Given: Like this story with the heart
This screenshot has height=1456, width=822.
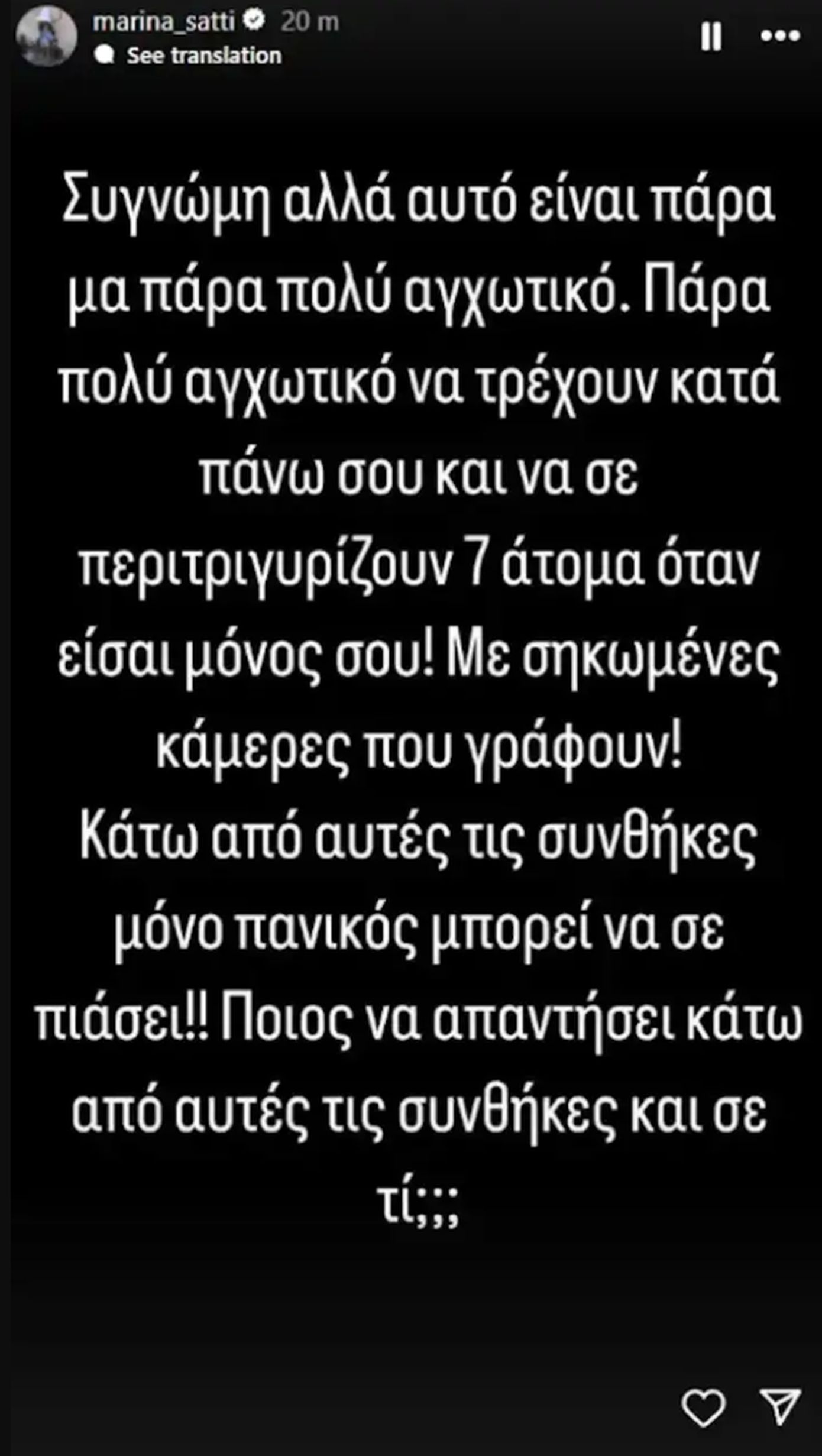Looking at the screenshot, I should (703, 1407).
